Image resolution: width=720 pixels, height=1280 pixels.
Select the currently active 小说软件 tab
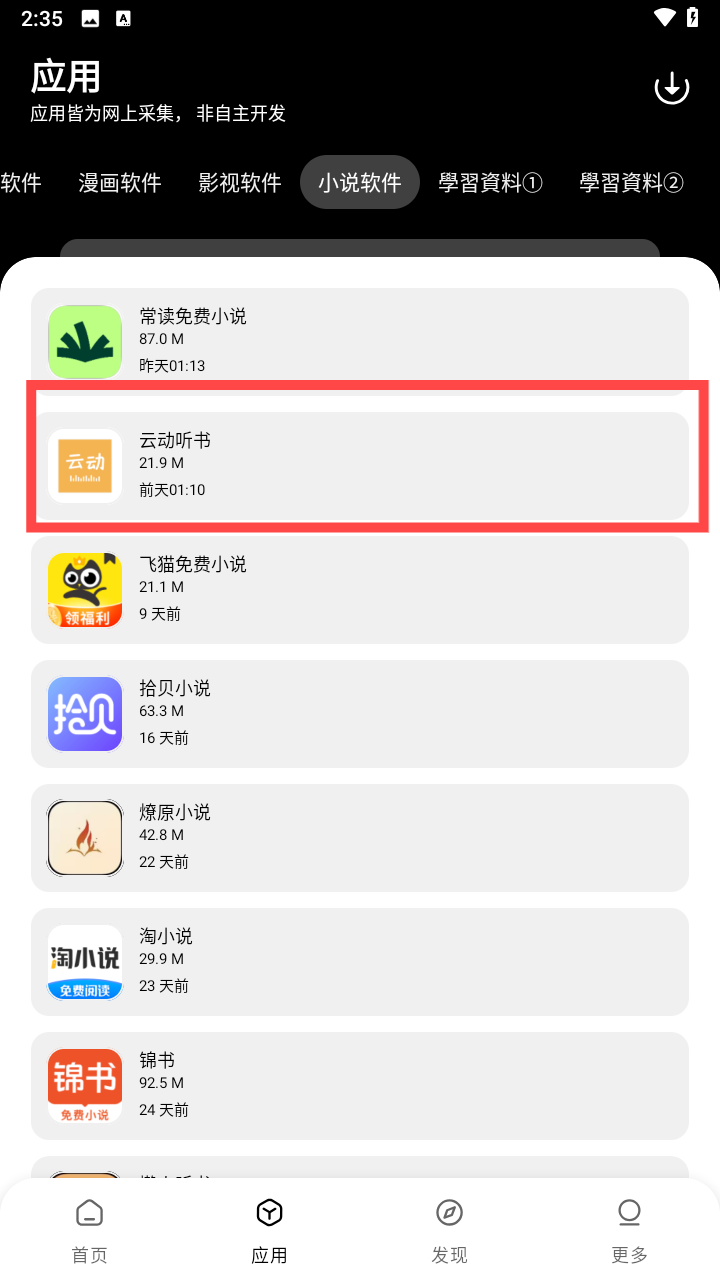point(359,182)
